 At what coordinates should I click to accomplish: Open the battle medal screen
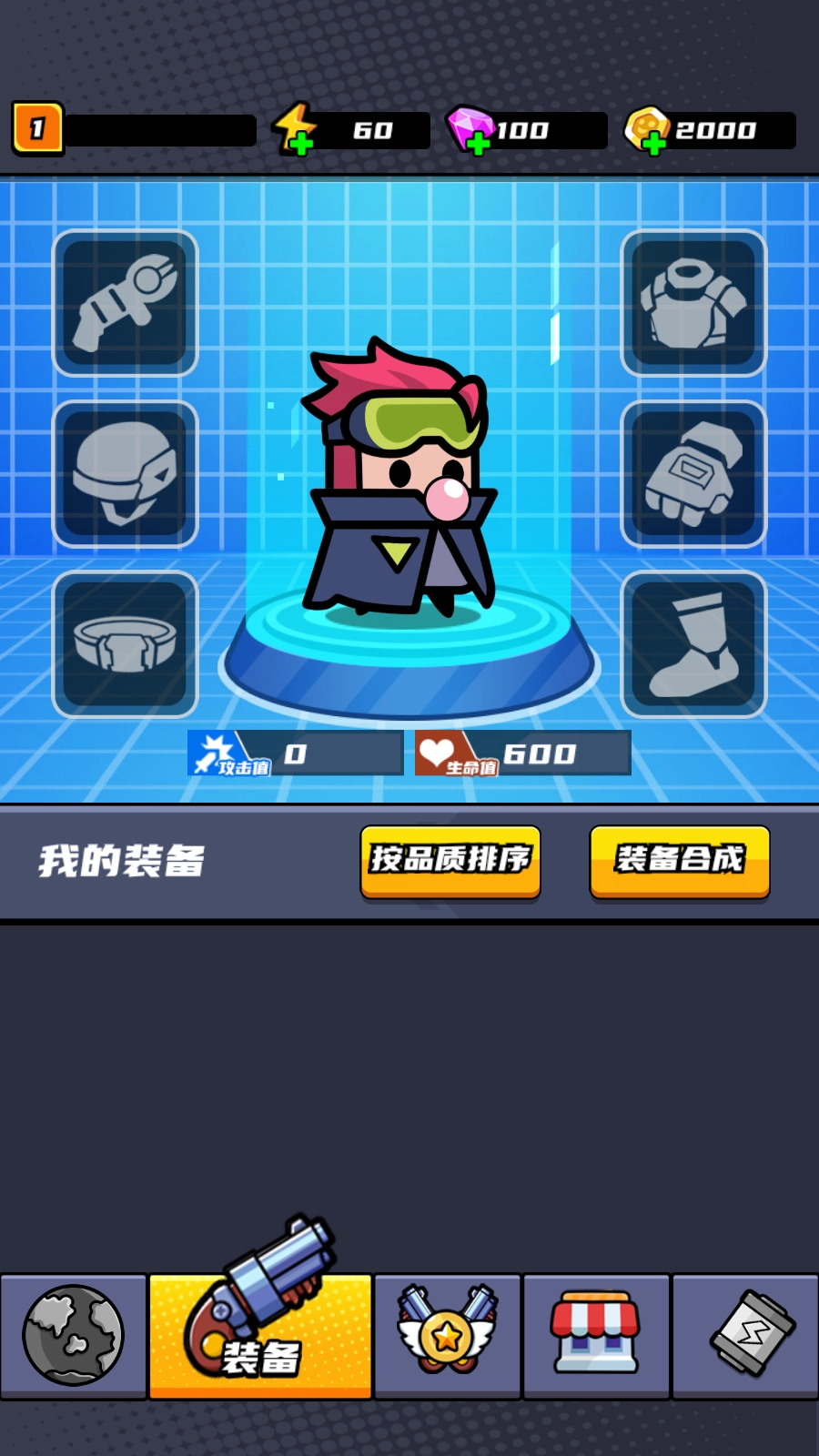446,1333
